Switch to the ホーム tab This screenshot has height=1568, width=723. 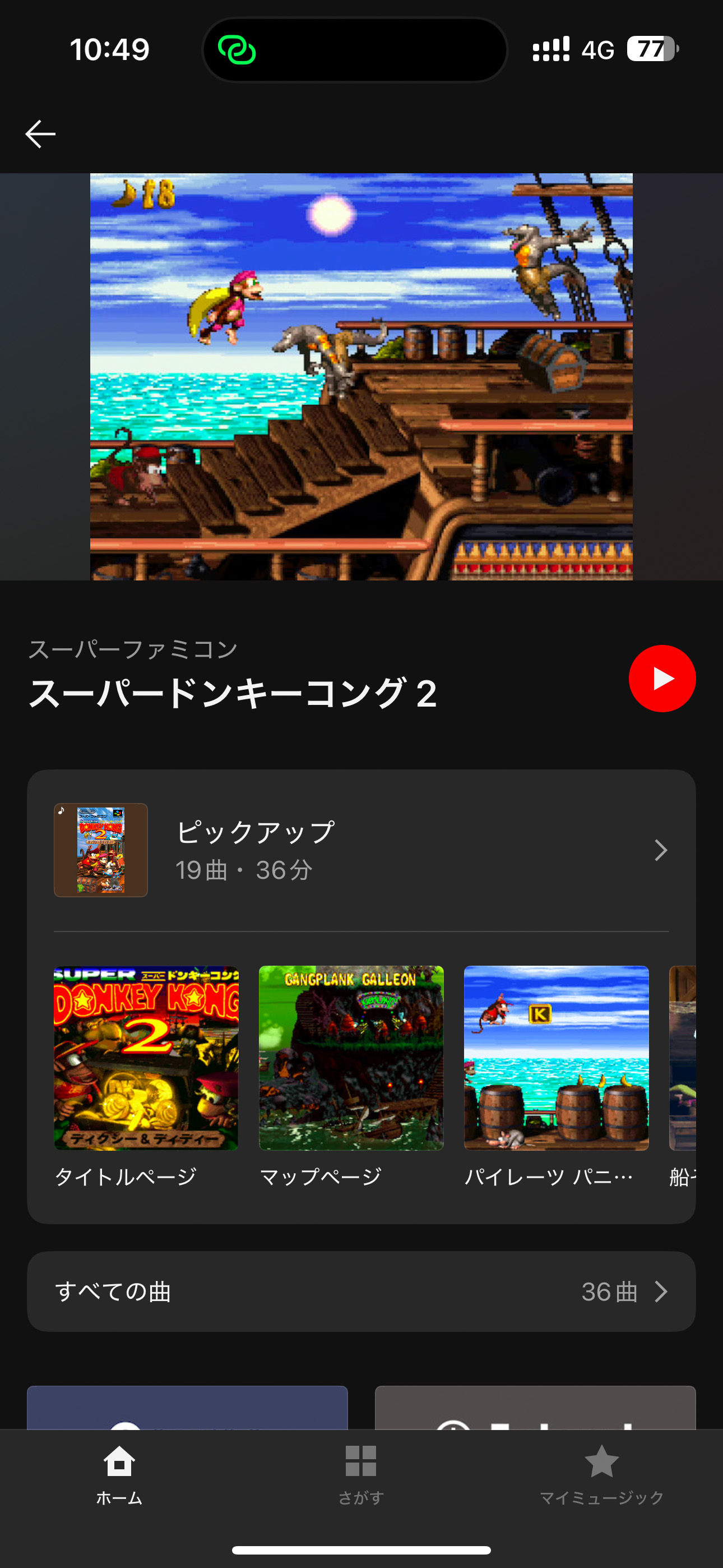tap(119, 1473)
